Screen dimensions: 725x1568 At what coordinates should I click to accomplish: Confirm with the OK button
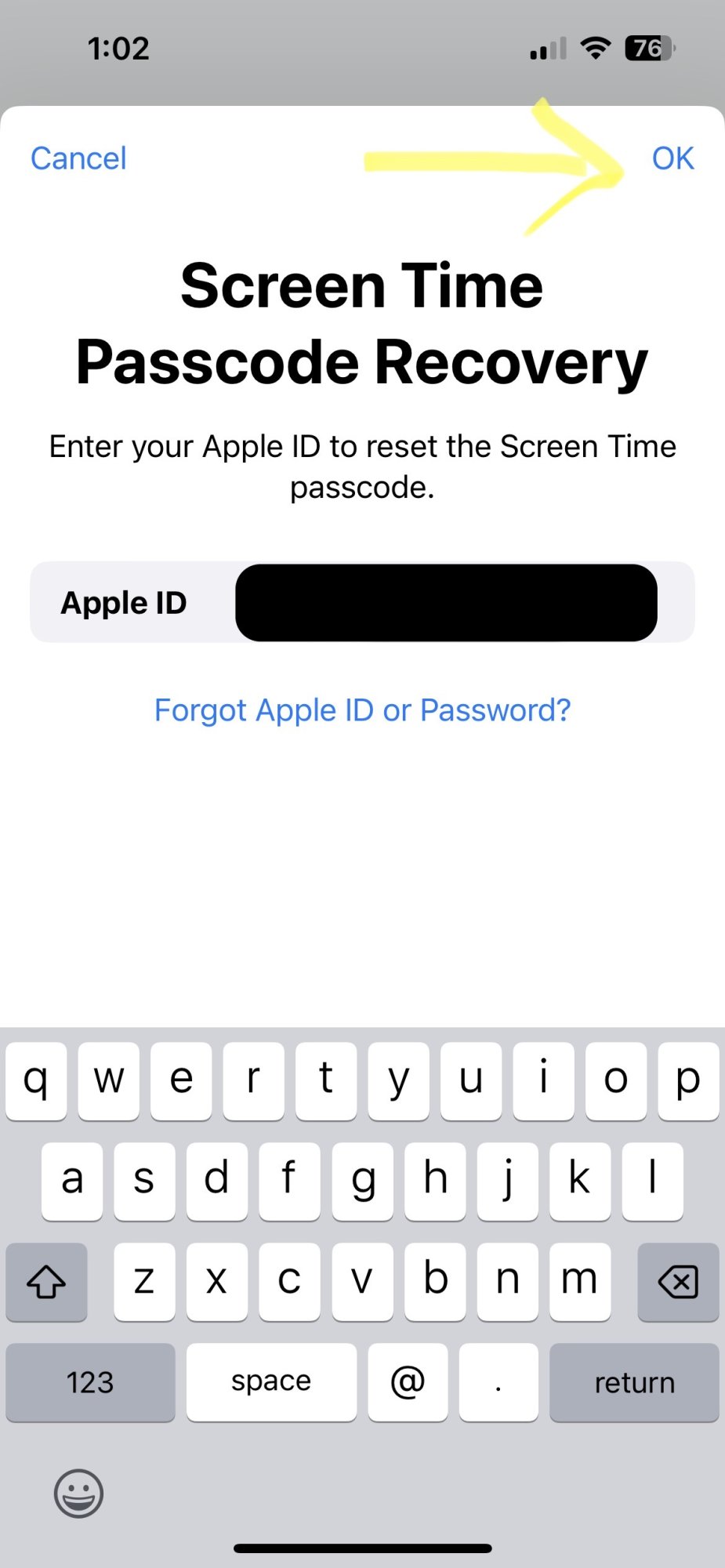672,158
